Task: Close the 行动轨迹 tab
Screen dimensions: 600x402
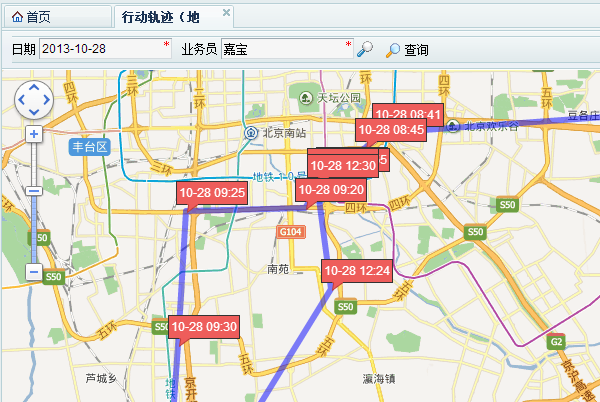Action: (x=227, y=13)
